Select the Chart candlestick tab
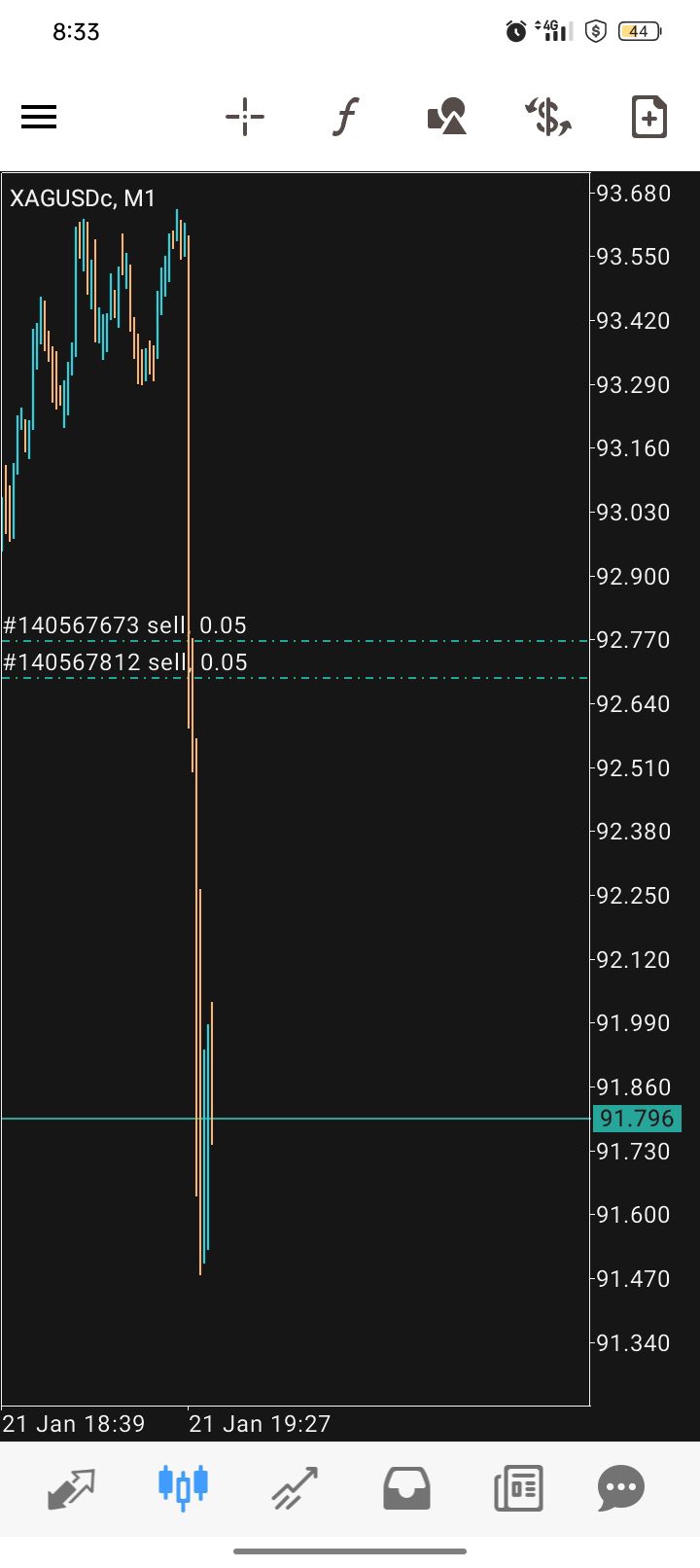 coord(183,1486)
